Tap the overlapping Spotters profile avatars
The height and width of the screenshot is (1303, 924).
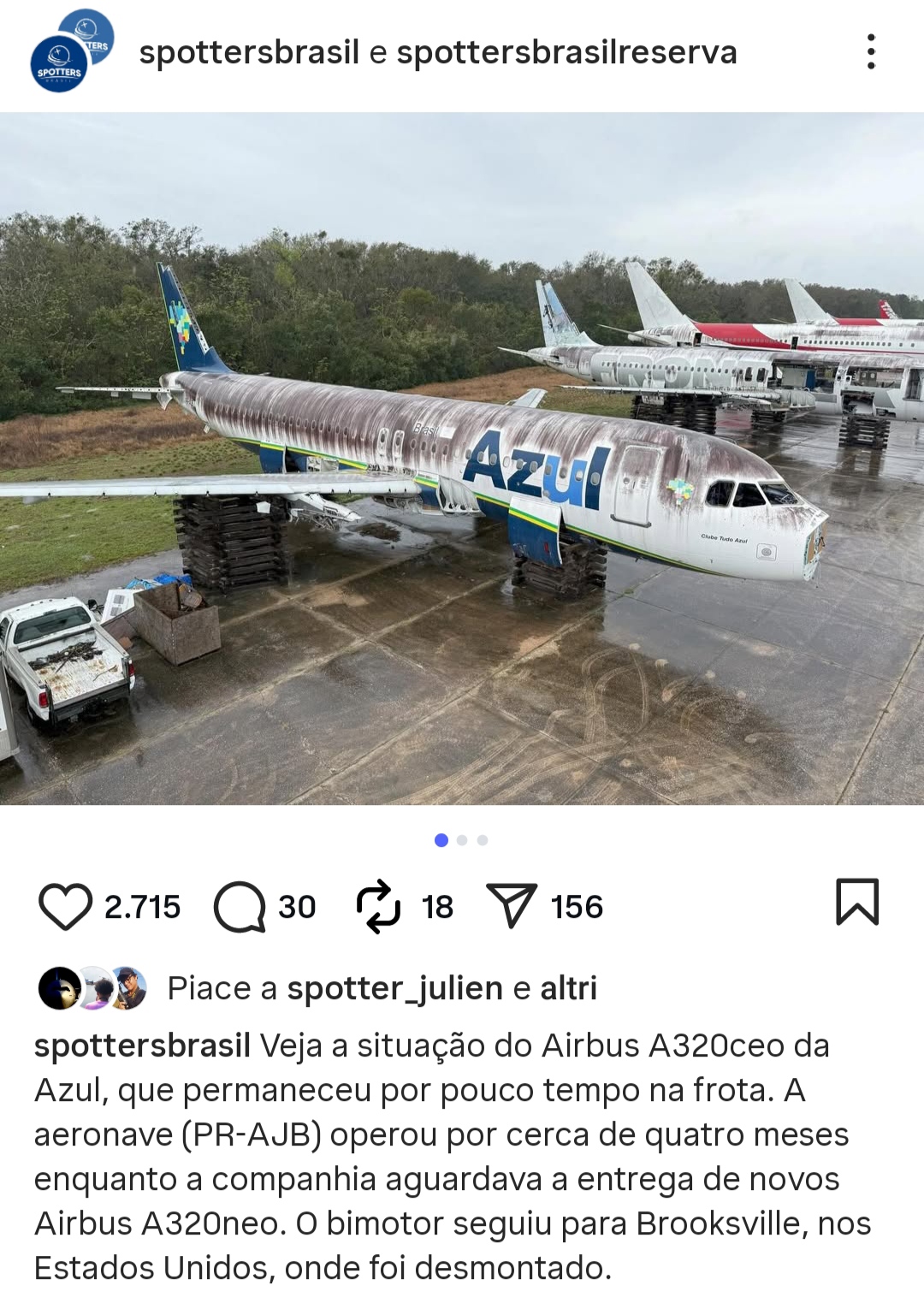[x=71, y=50]
